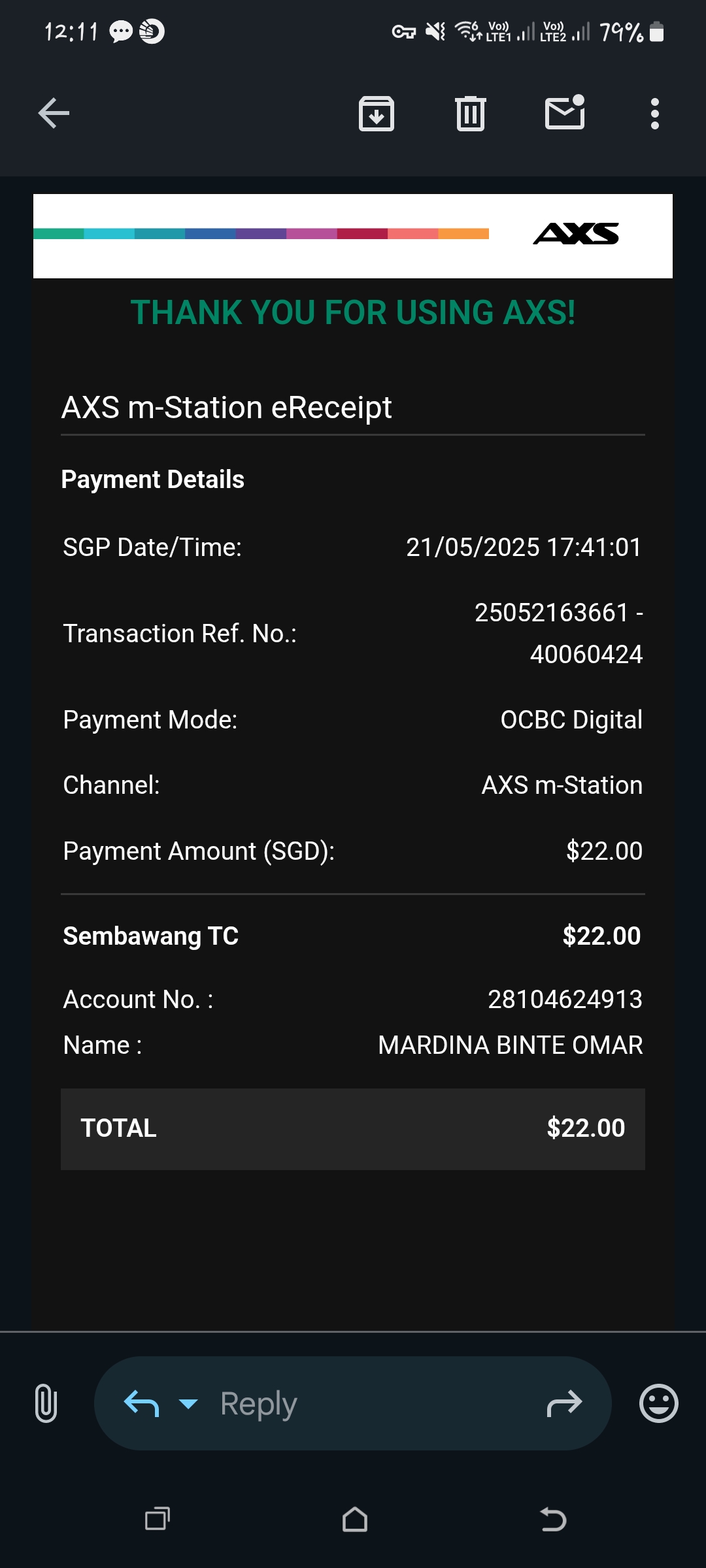Go to the home screen

click(354, 1520)
